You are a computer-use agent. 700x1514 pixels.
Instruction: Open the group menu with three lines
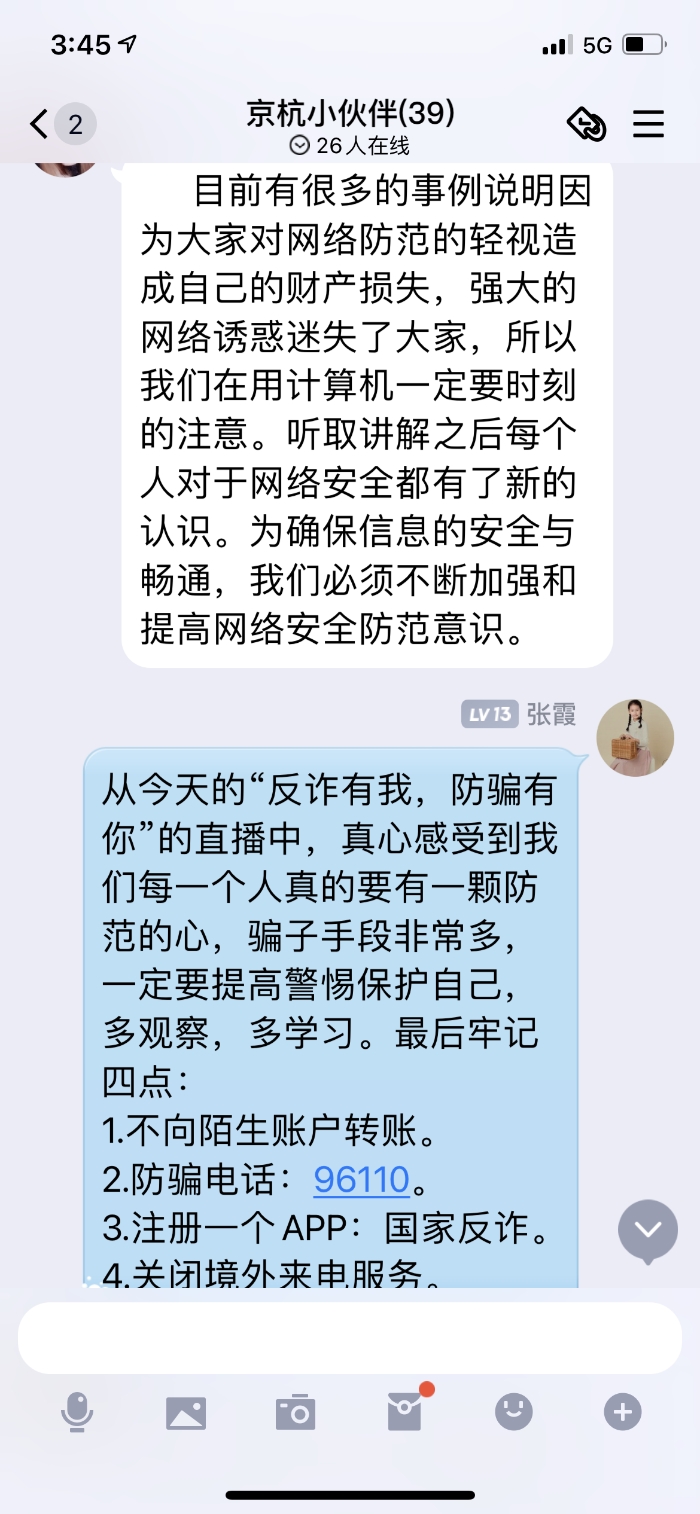coord(649,124)
